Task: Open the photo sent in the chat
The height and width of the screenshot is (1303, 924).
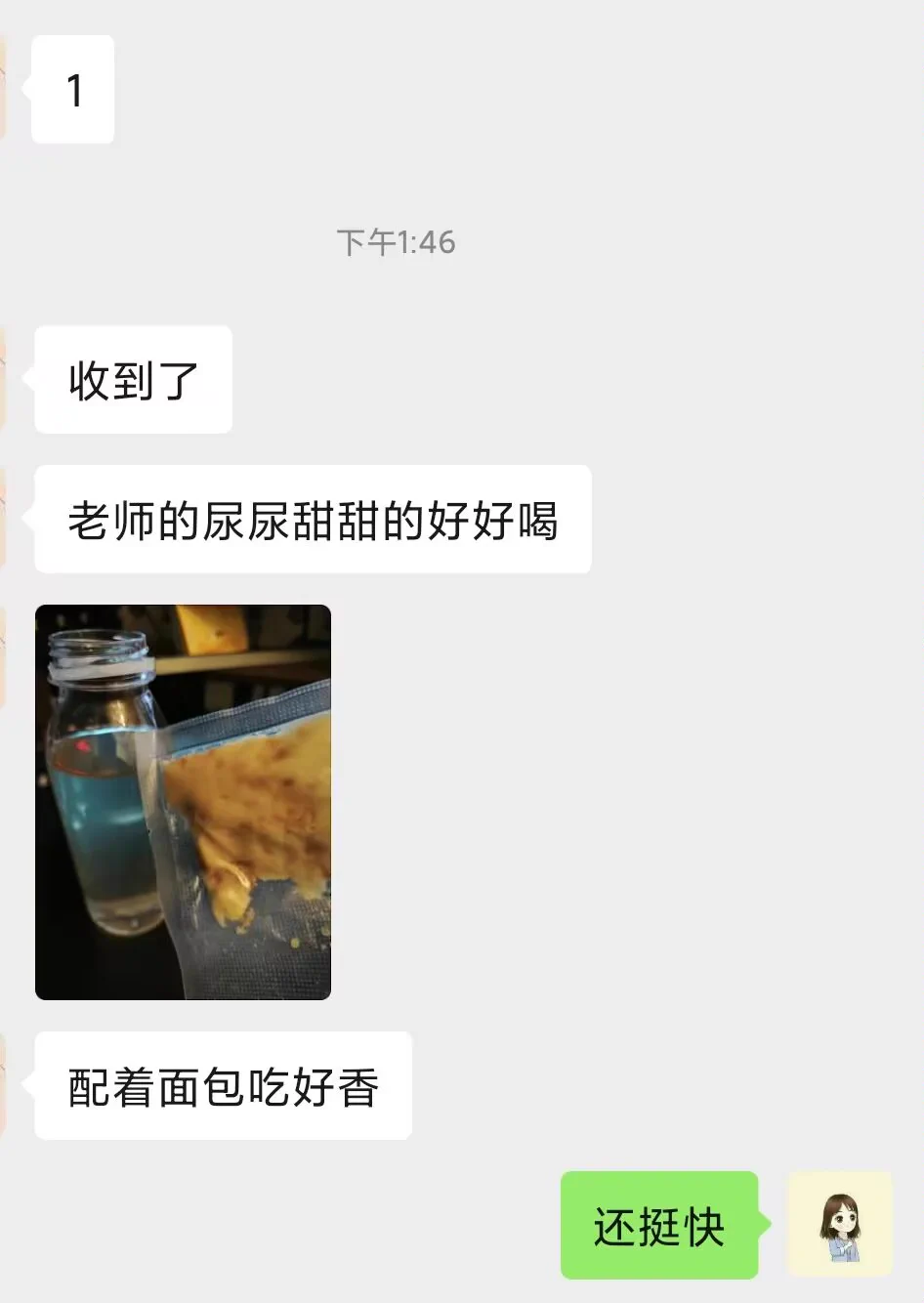Action: pos(184,802)
